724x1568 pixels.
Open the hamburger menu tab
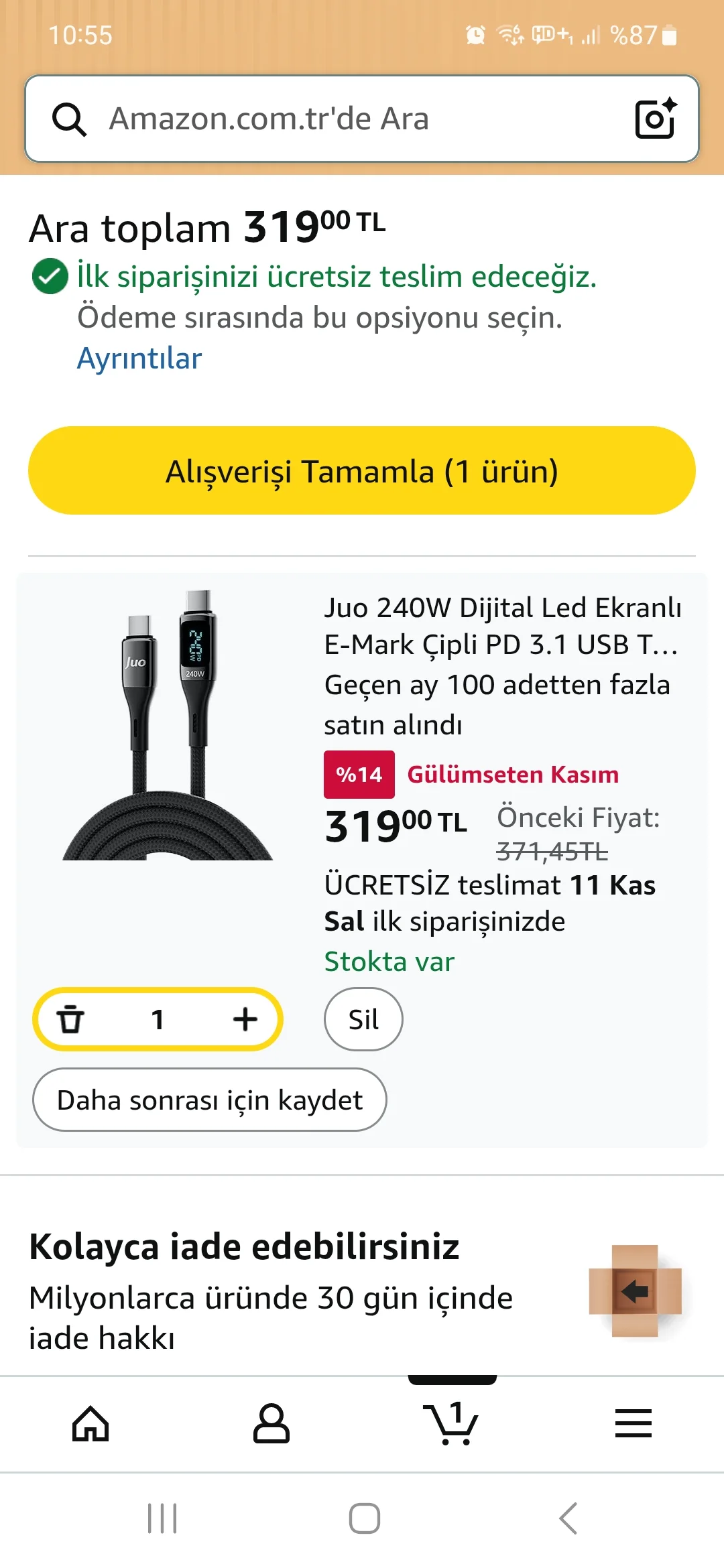point(633,1423)
